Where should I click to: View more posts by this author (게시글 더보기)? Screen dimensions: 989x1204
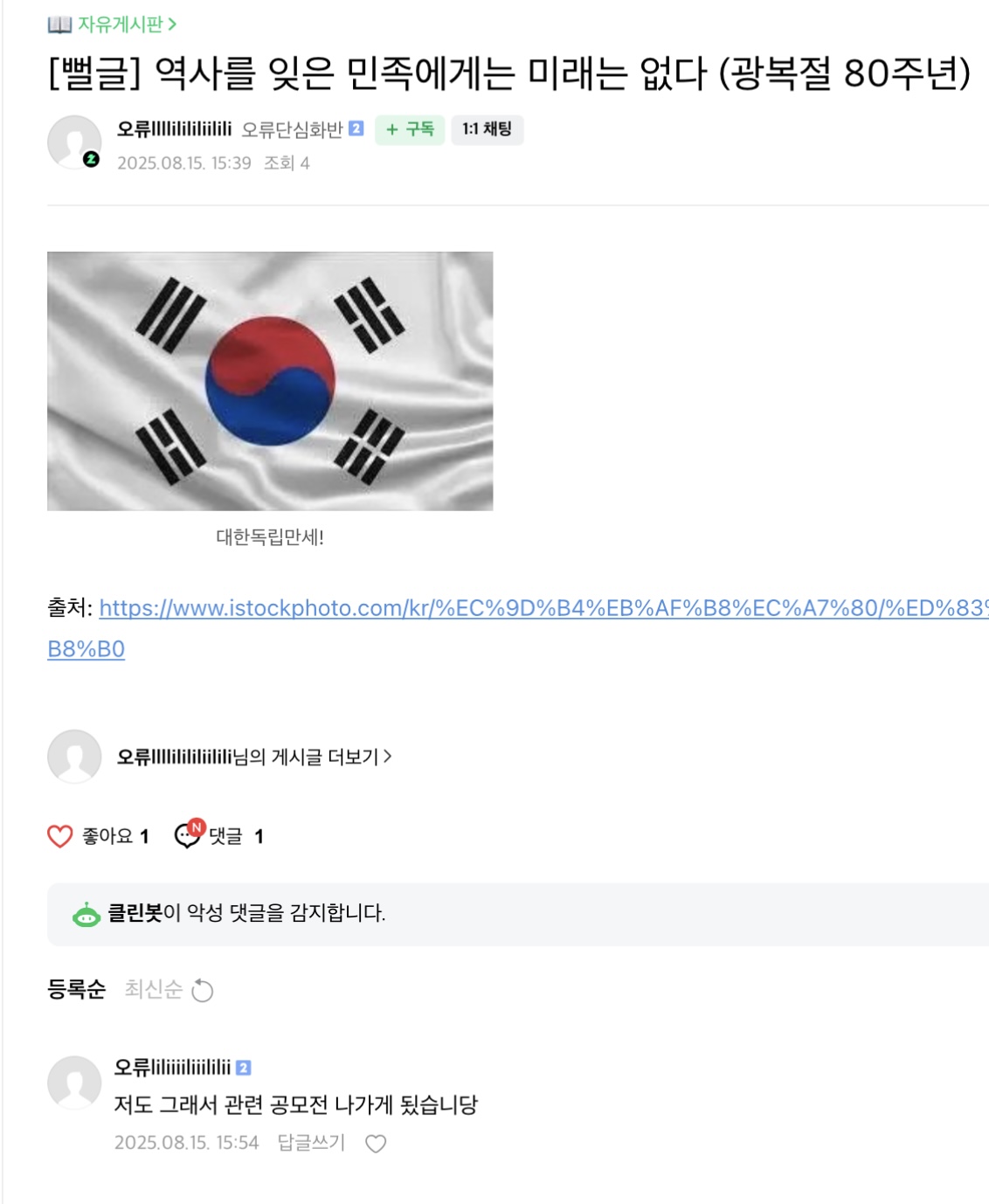254,757
